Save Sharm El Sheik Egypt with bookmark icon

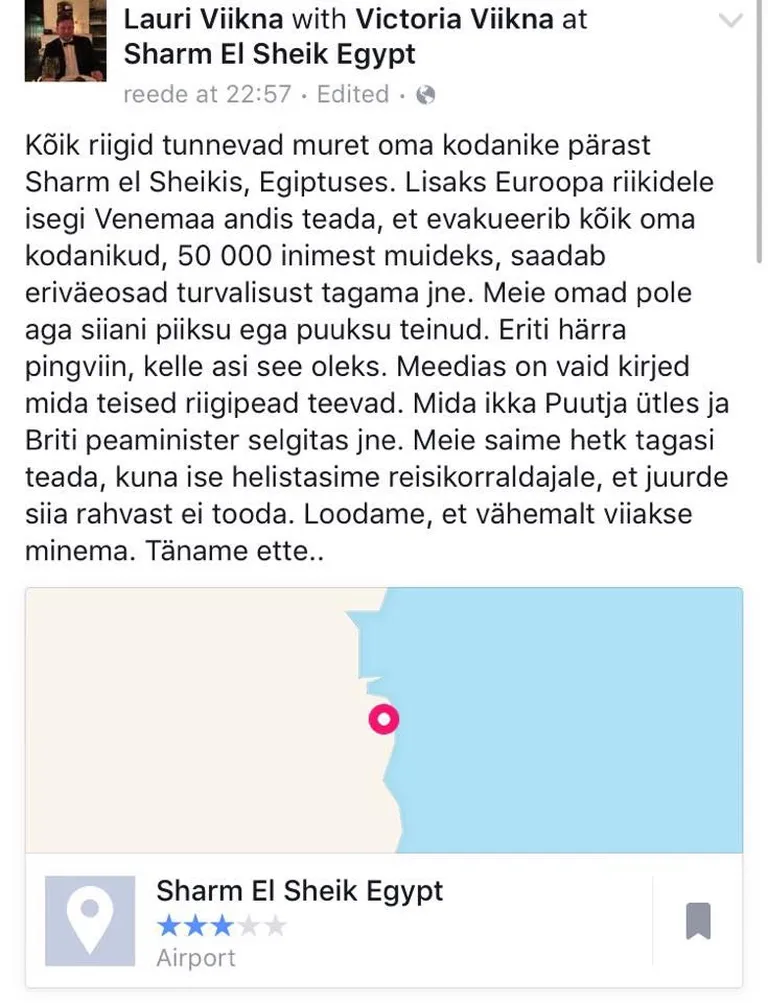(698, 921)
